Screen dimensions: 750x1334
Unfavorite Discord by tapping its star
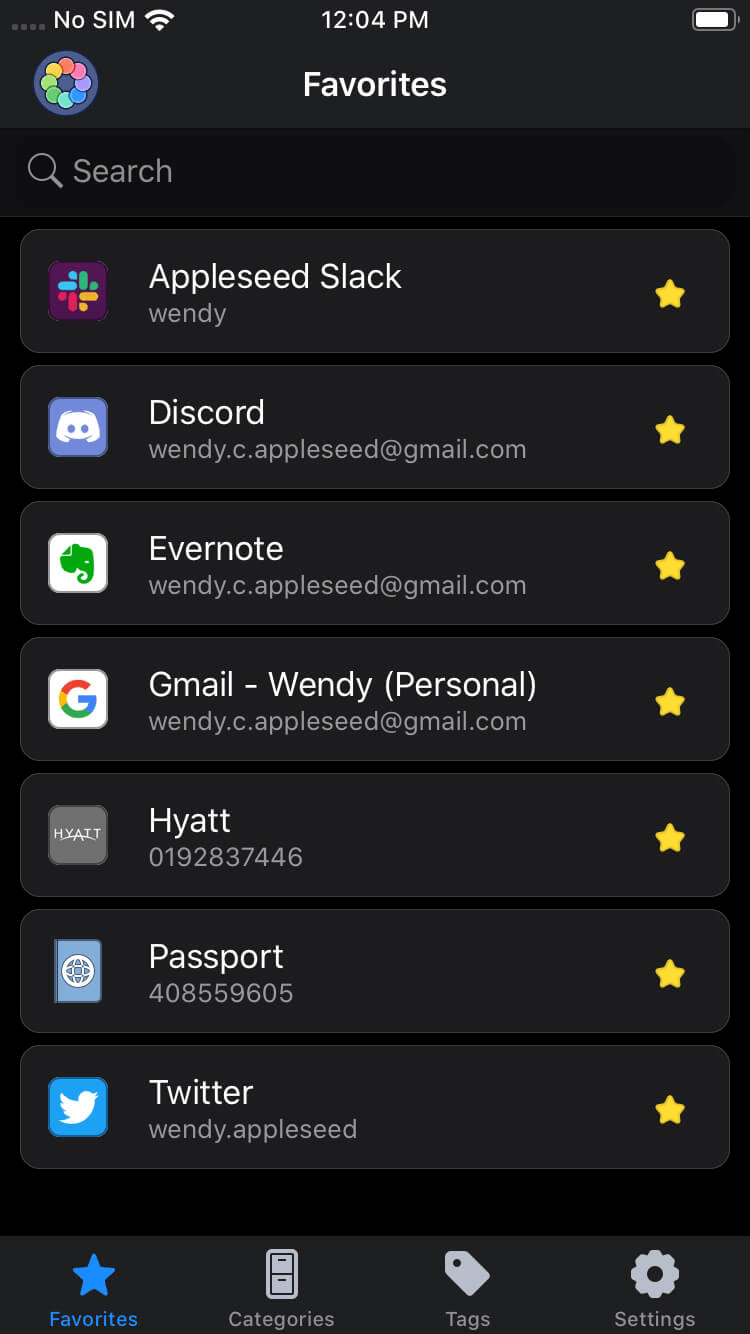[x=670, y=429]
